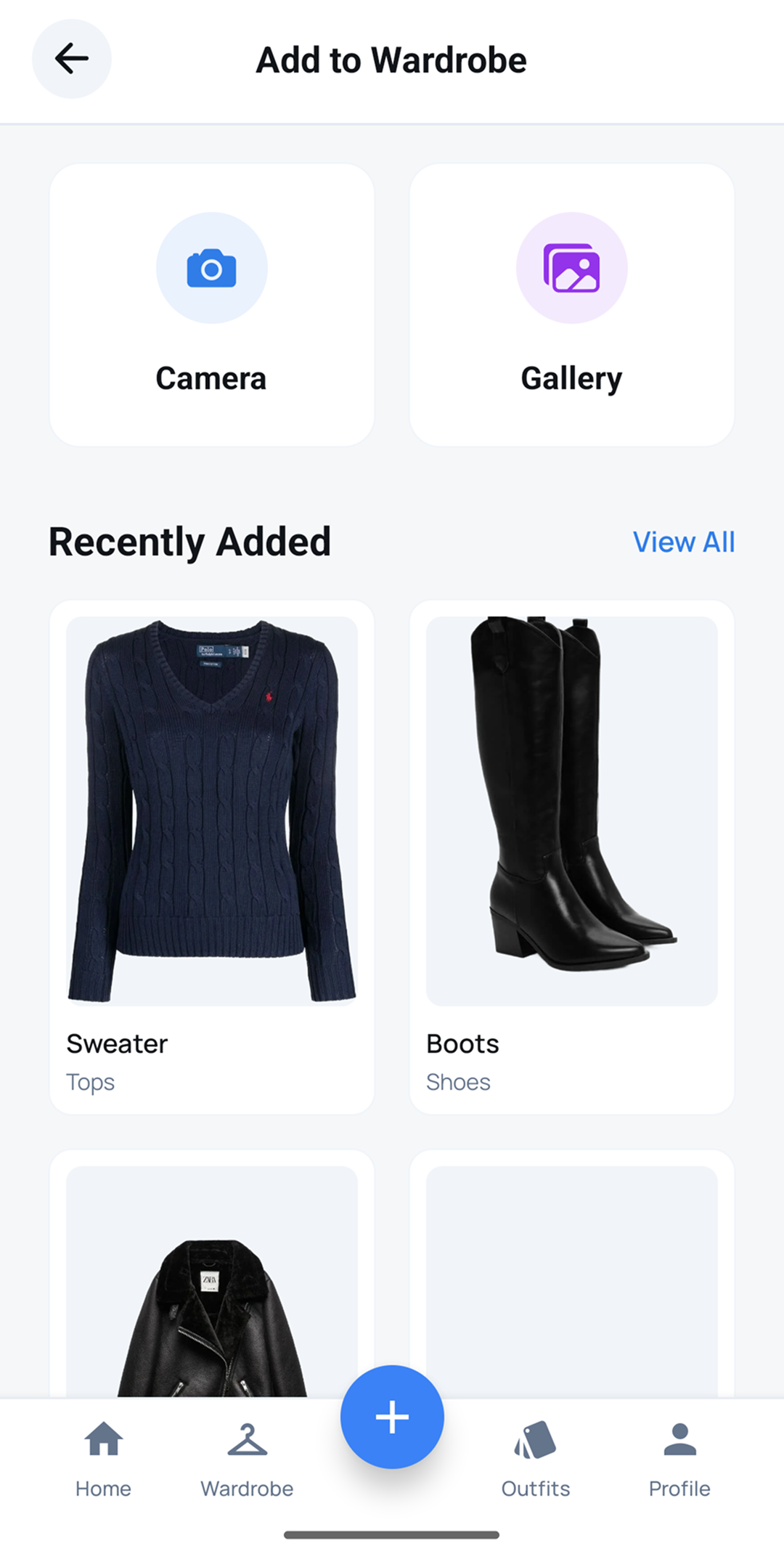Open the black Boots photo thumbnail
Screen dimensions: 784x1559
click(572, 810)
